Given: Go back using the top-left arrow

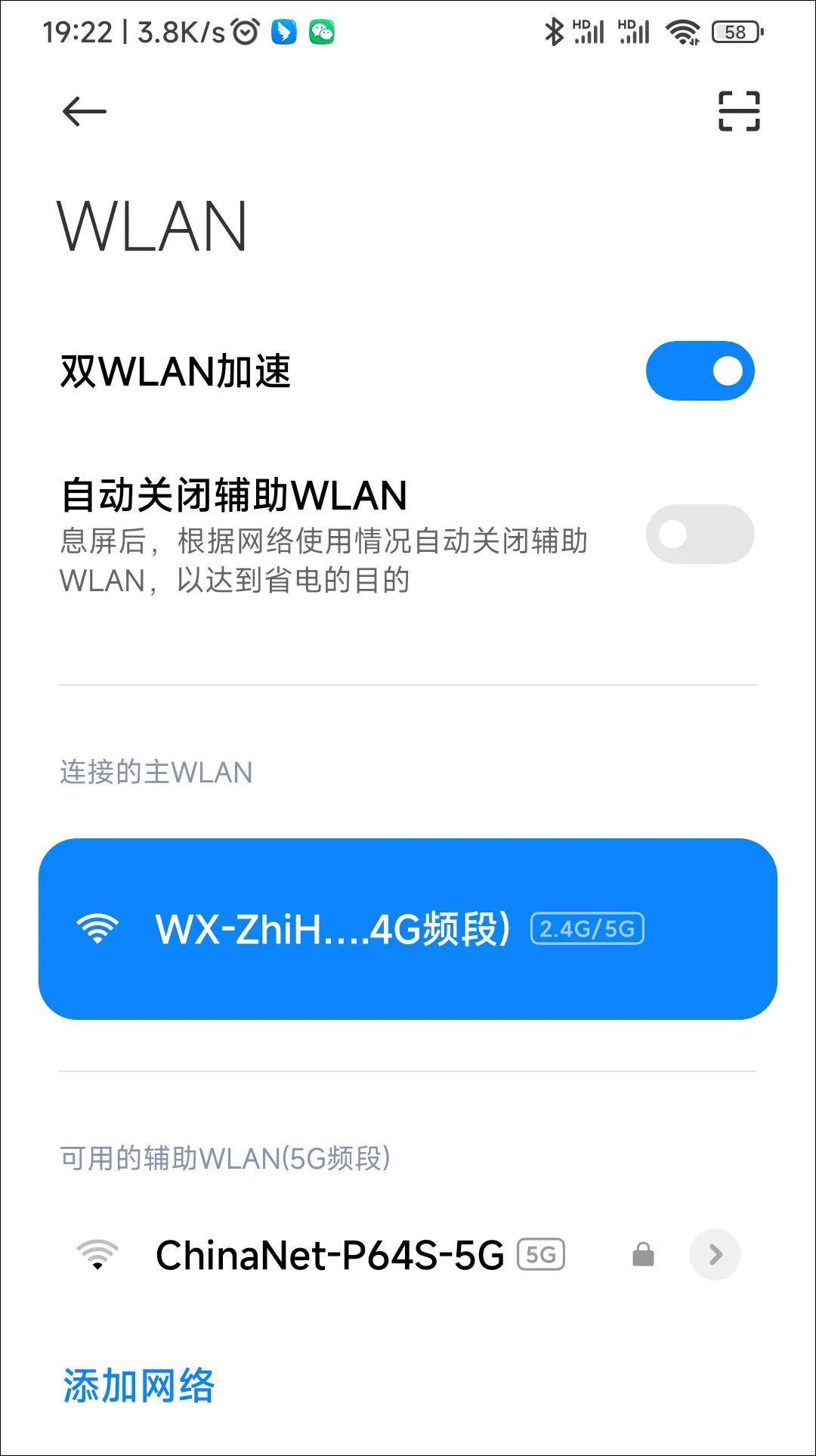Looking at the screenshot, I should [84, 112].
